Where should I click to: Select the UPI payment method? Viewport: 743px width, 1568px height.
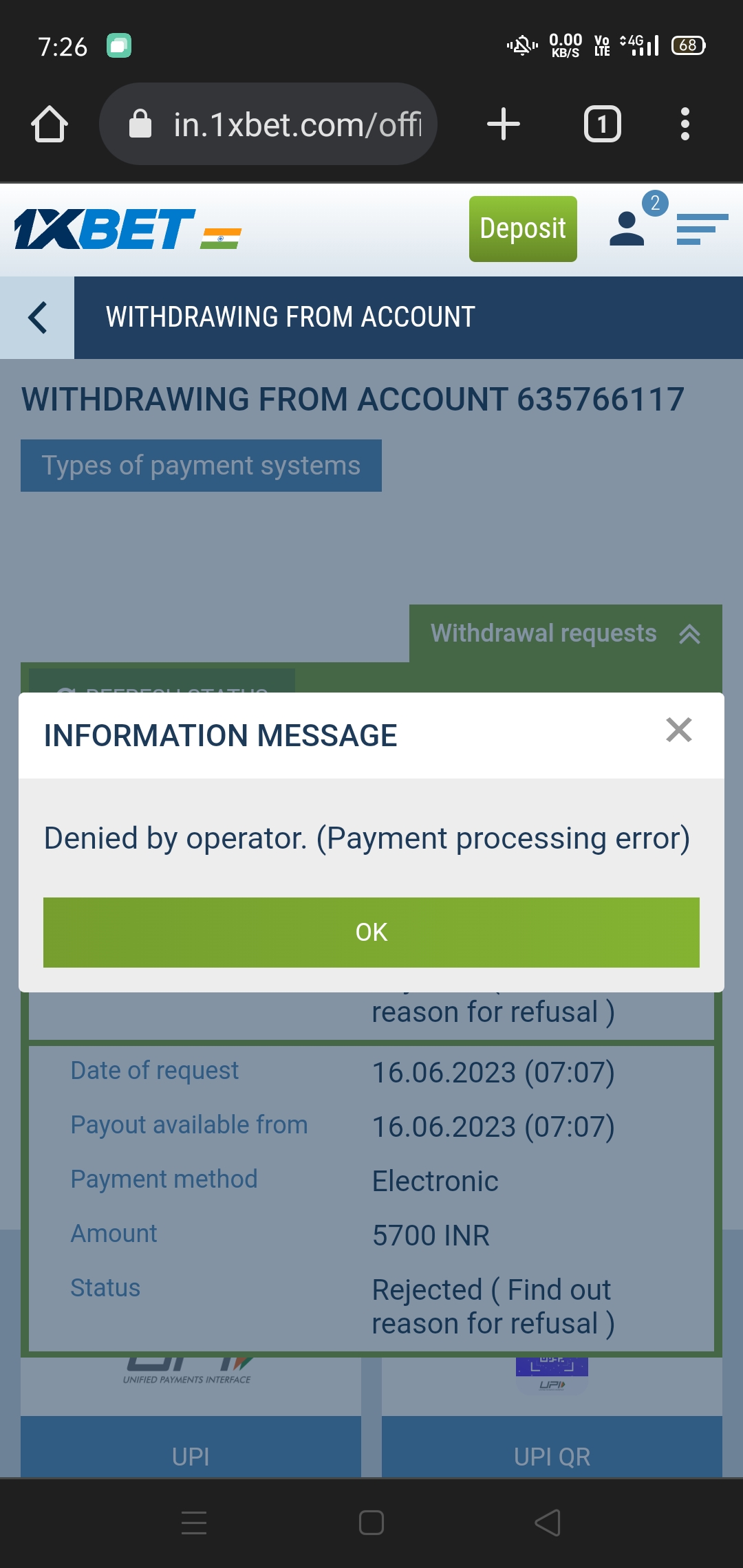coord(191,1456)
